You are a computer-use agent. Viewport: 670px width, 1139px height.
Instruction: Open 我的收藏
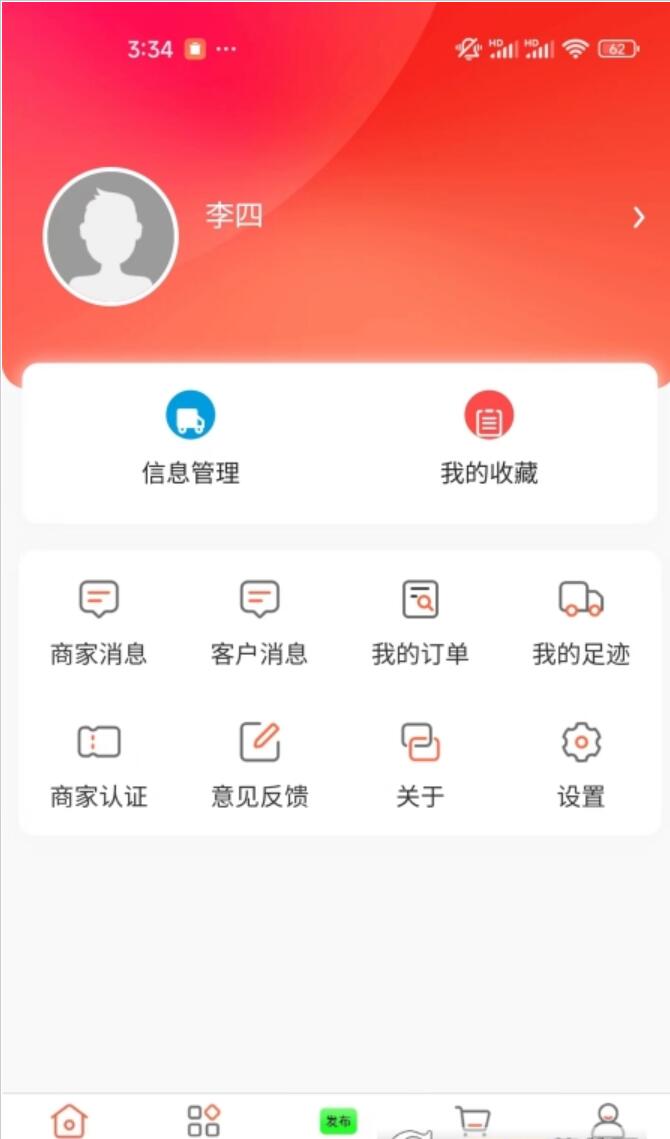coord(489,437)
